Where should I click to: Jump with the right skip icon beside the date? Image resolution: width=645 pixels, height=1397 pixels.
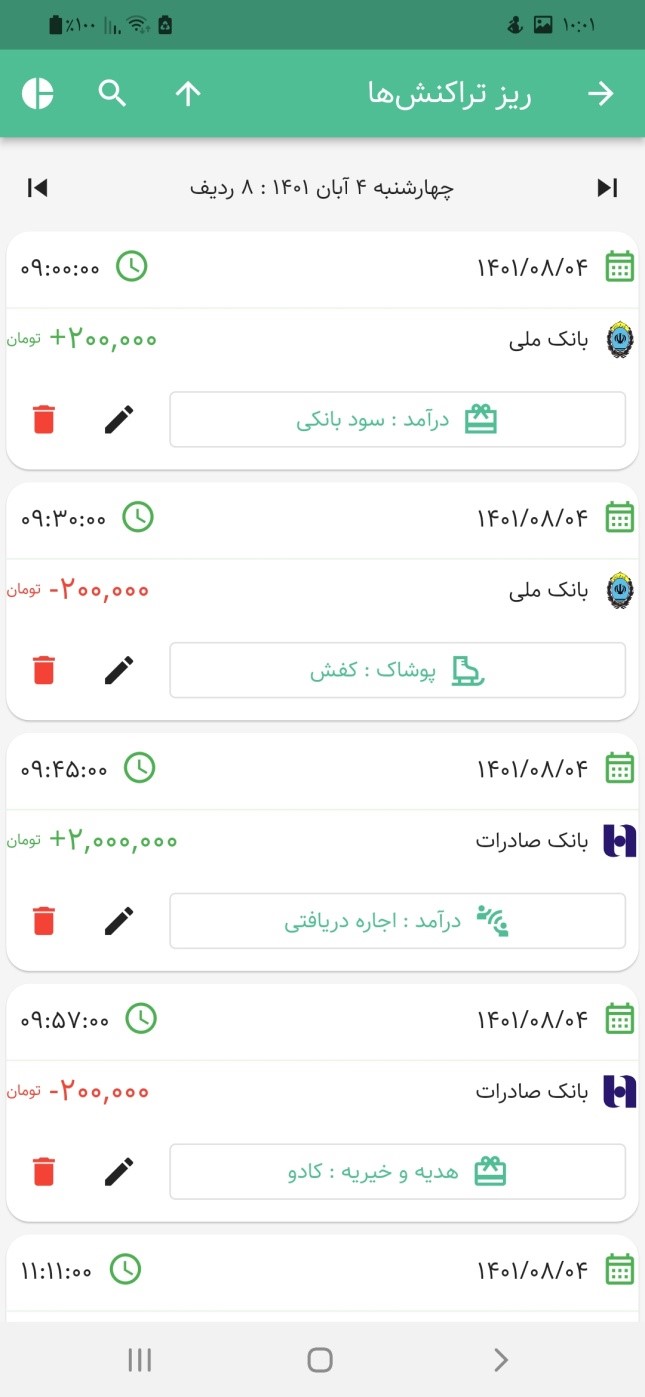tap(607, 187)
